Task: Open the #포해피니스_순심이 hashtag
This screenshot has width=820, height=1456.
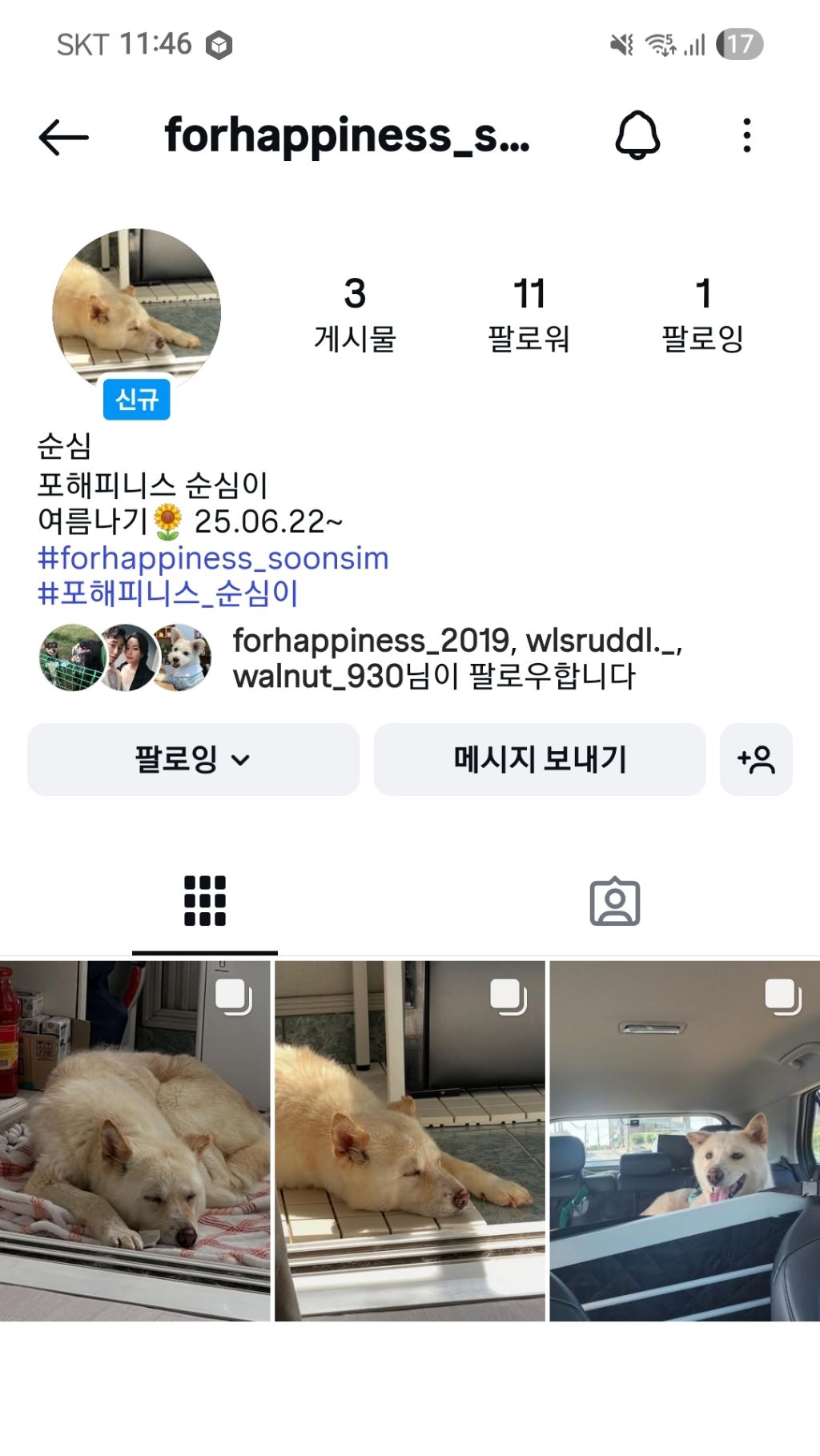Action: [168, 593]
